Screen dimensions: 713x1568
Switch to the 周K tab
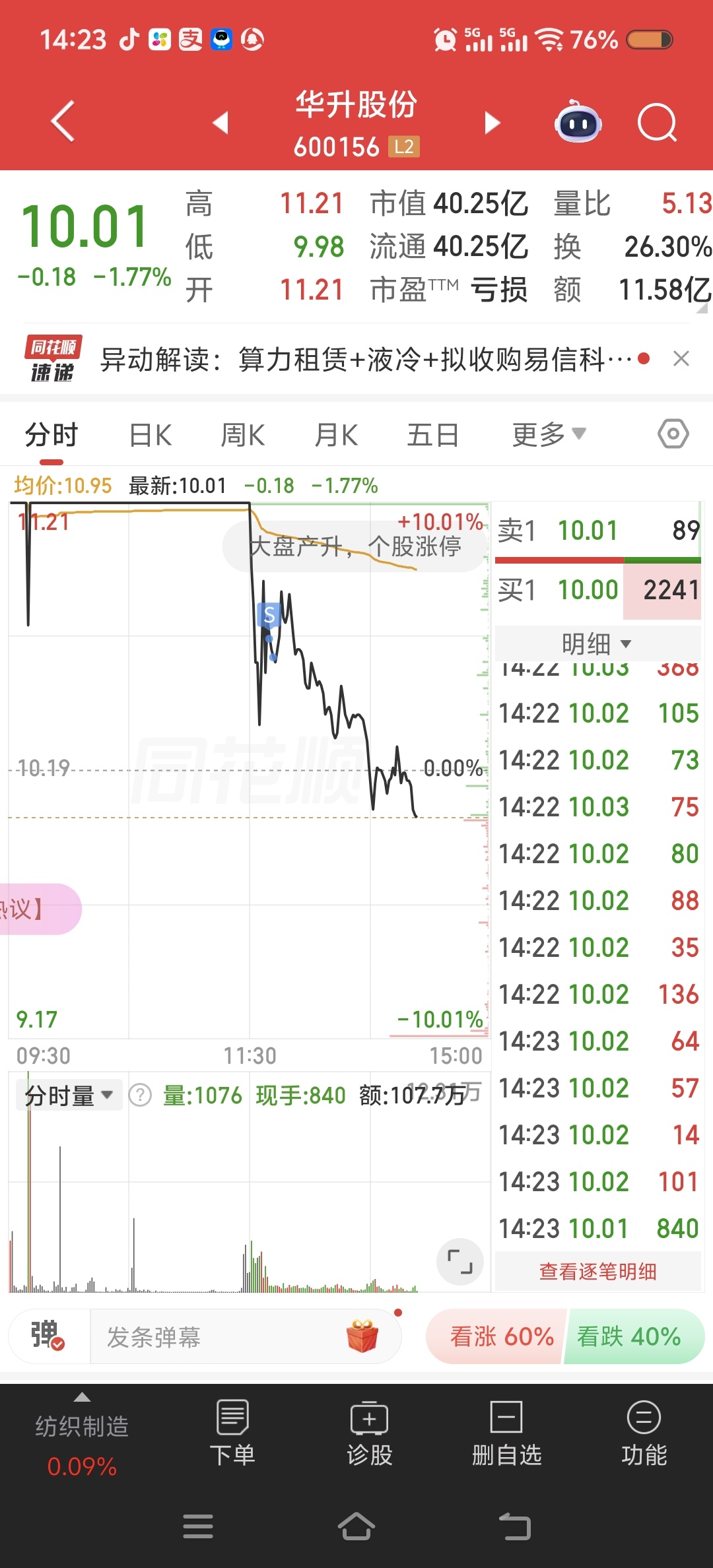coord(242,436)
